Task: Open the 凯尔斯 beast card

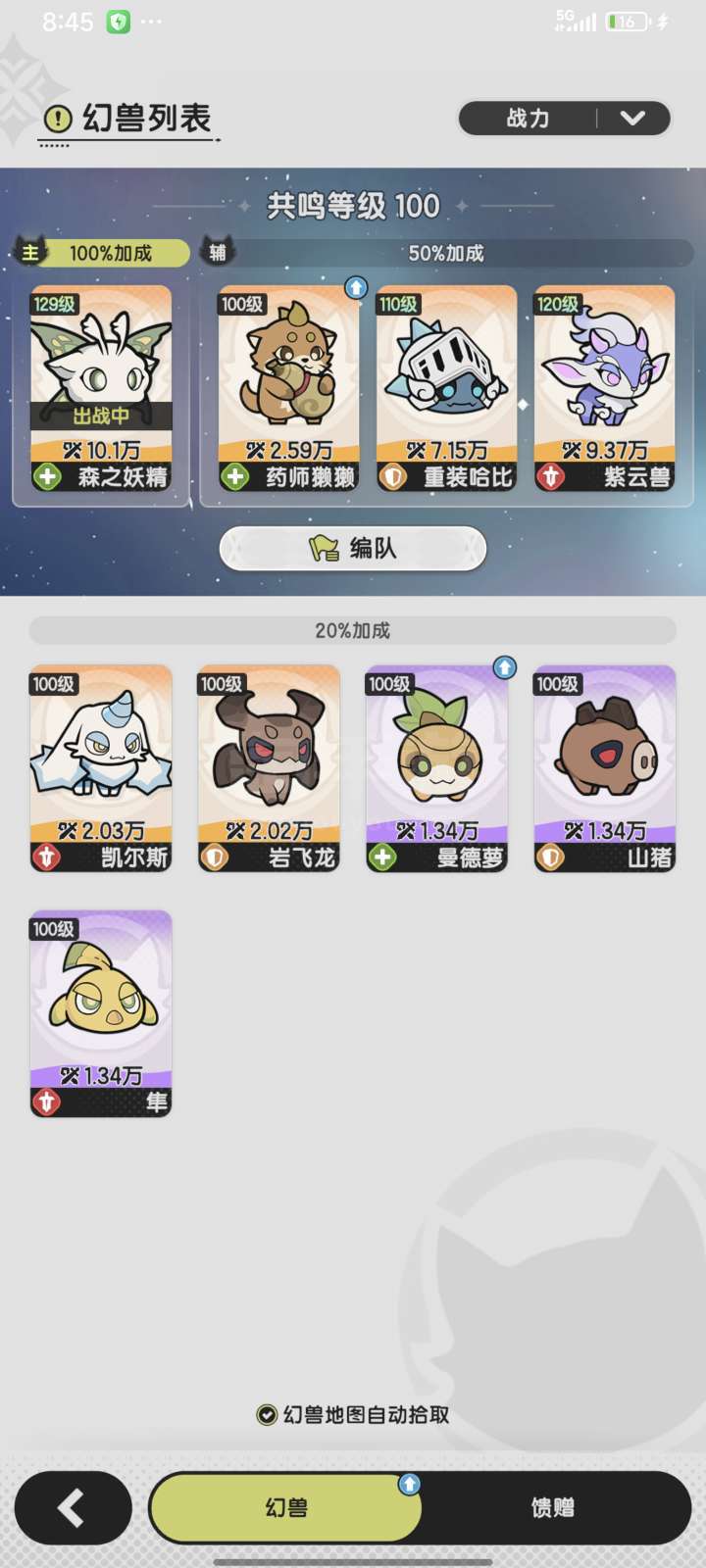Action: tap(101, 769)
